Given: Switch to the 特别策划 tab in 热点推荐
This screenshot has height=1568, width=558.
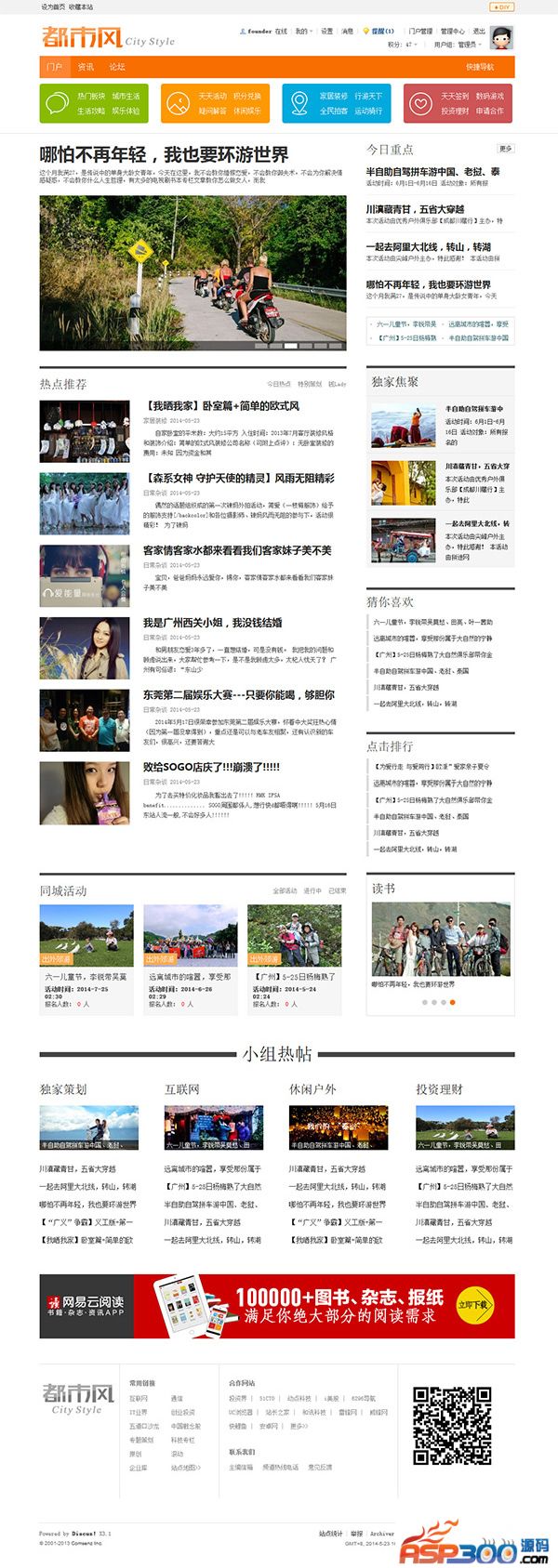Looking at the screenshot, I should tap(309, 384).
